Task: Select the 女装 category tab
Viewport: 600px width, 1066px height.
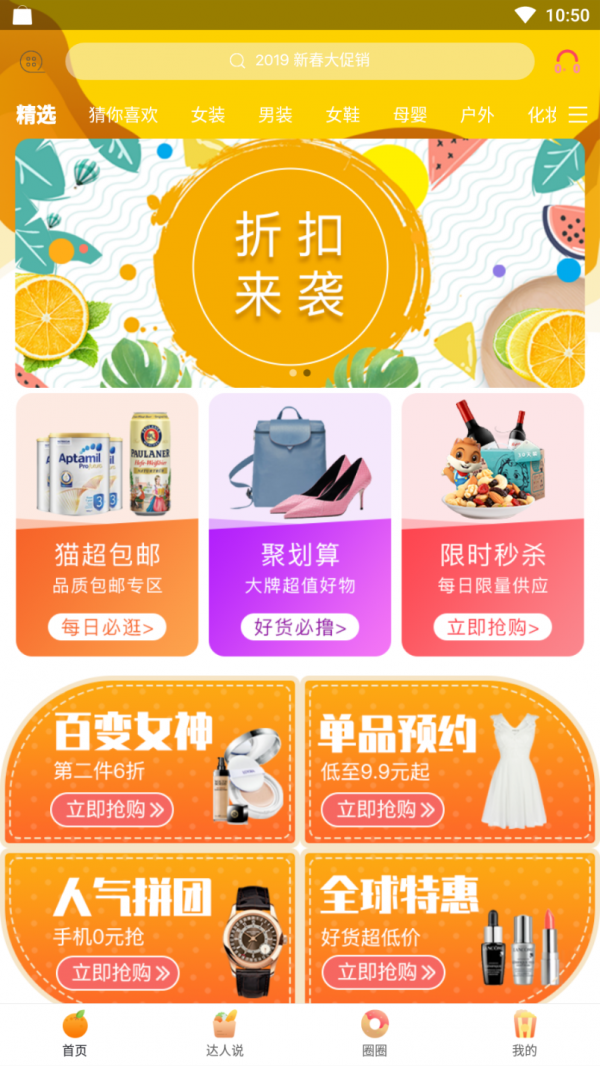Action: [x=208, y=115]
